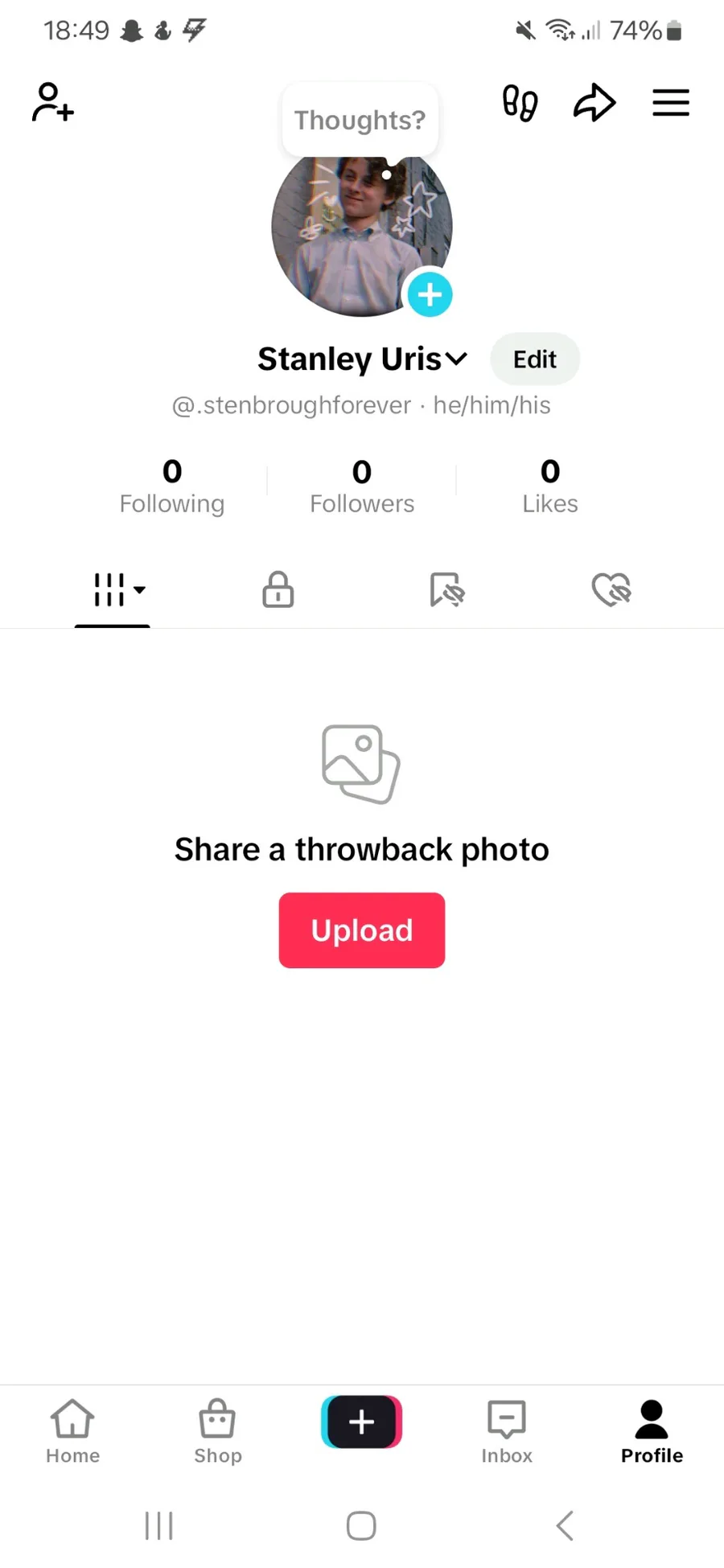View the Following list
This screenshot has height=1568, width=724.
coord(172,486)
